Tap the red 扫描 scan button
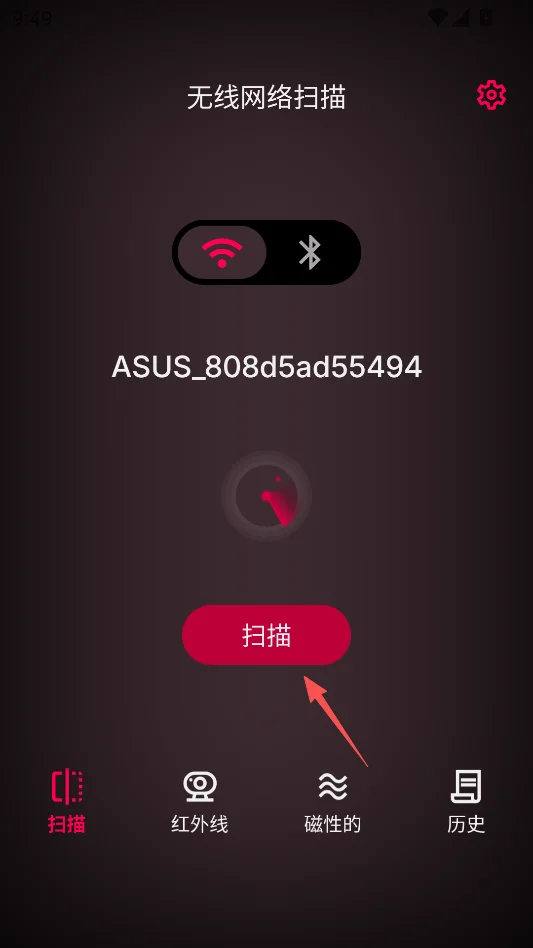This screenshot has height=948, width=533. coord(266,635)
